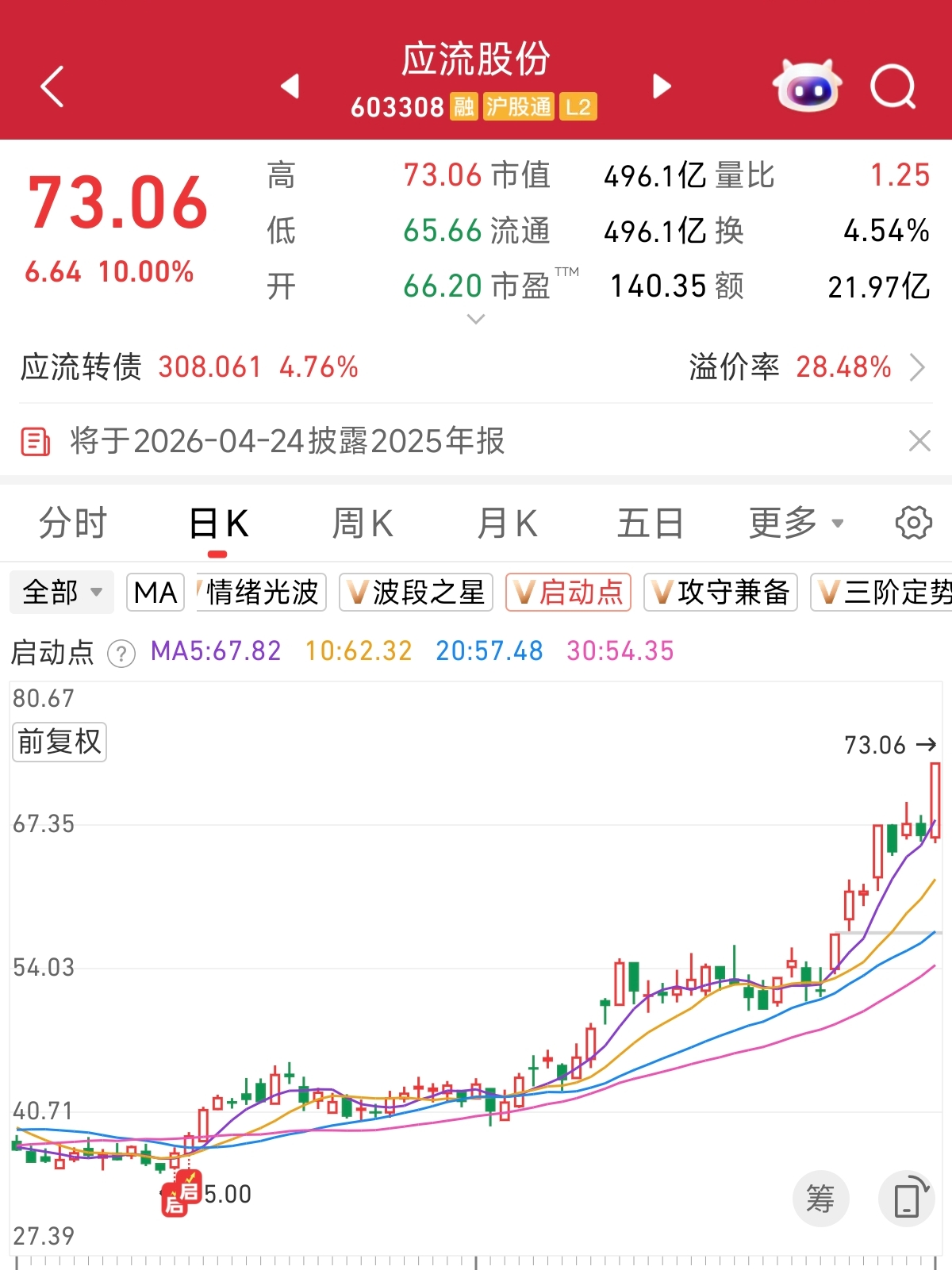Screen dimensions: 952x1274
Task: Go back using the header arrow
Action: point(52,86)
